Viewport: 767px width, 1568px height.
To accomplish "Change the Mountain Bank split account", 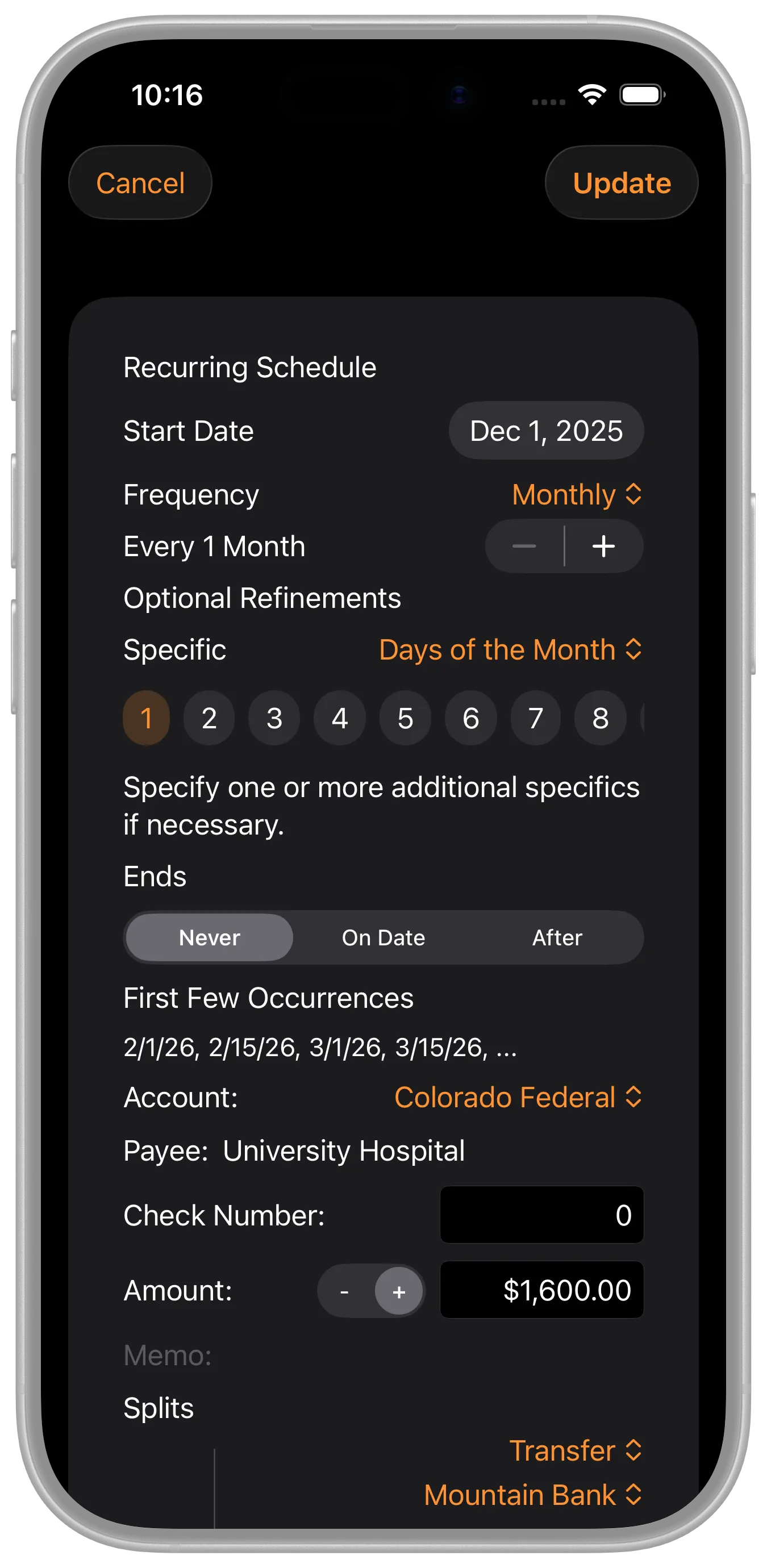I will click(533, 1495).
